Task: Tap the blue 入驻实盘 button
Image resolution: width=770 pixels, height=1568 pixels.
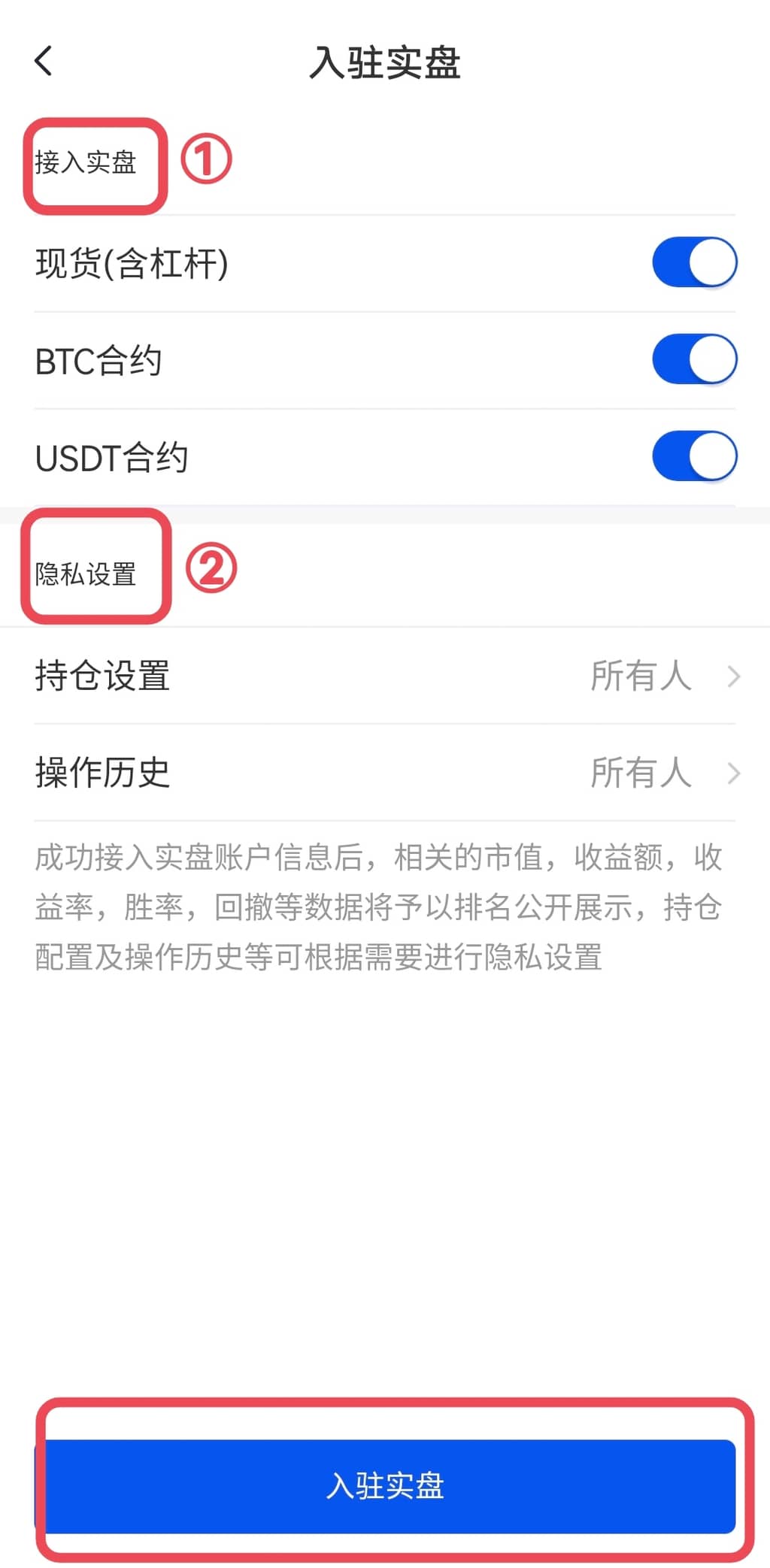Action: [x=385, y=1485]
